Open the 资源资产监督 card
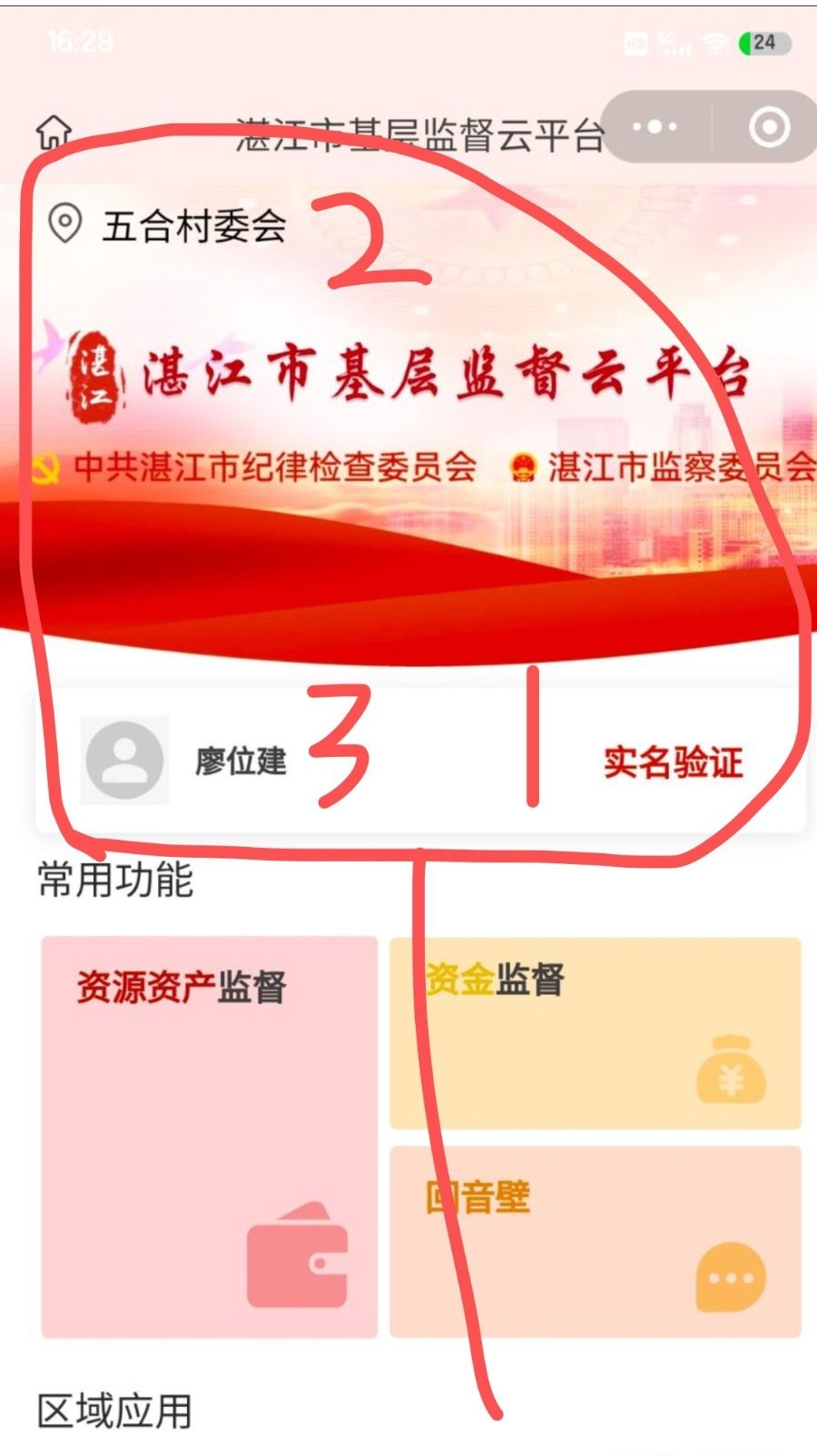This screenshot has height=1456, width=817. click(x=209, y=1136)
